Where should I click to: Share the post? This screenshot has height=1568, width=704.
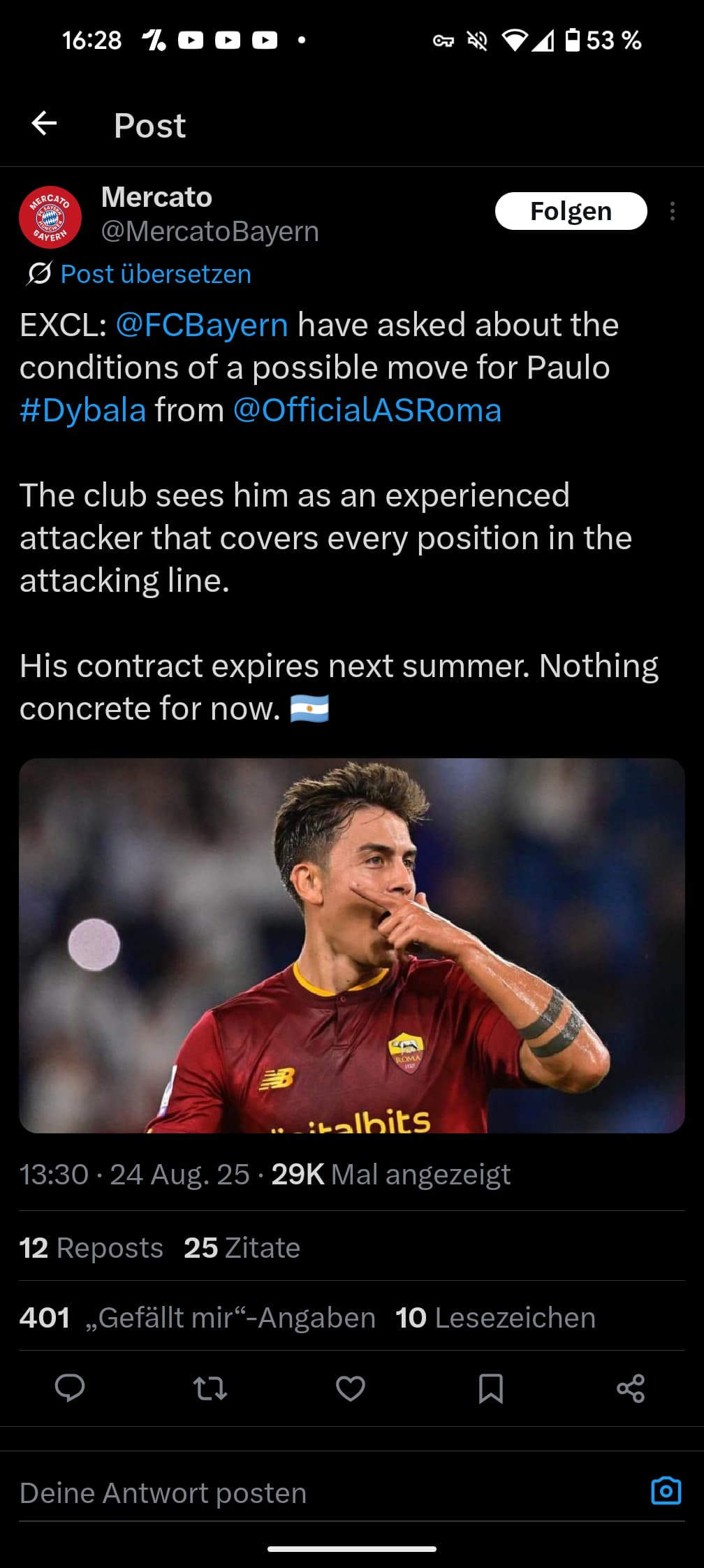point(631,1388)
